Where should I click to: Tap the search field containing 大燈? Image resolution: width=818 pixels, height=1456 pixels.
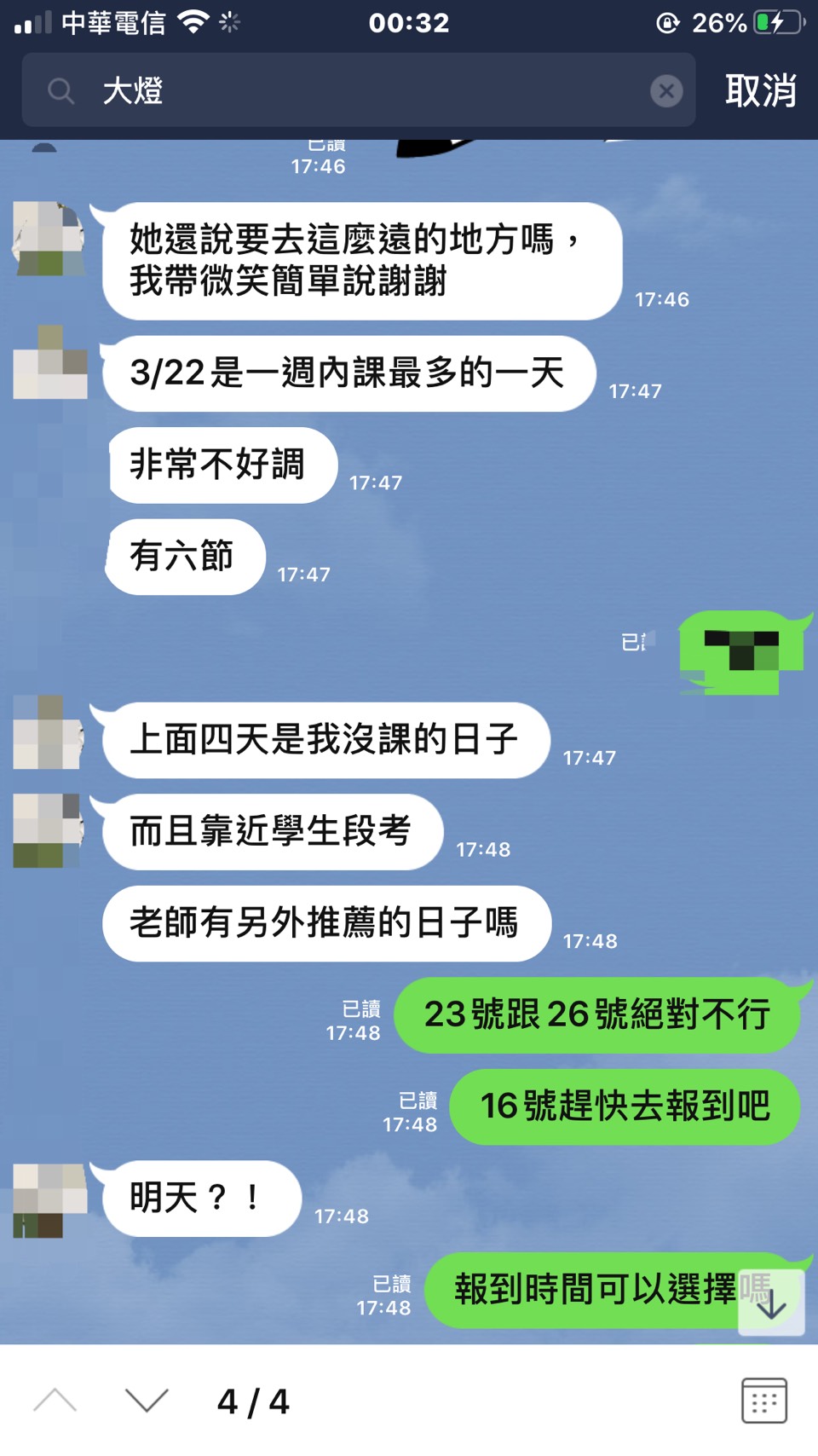coord(358,90)
